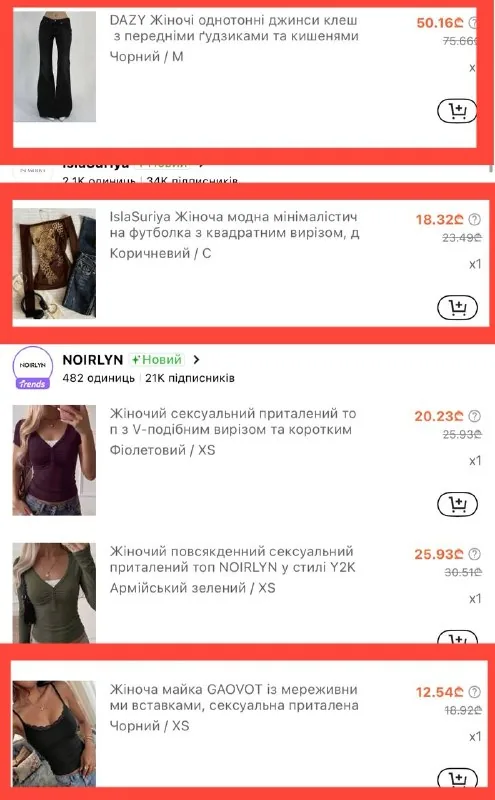Show price info for the 25.93 item
Viewport: 495px width, 800px height.
475,554
